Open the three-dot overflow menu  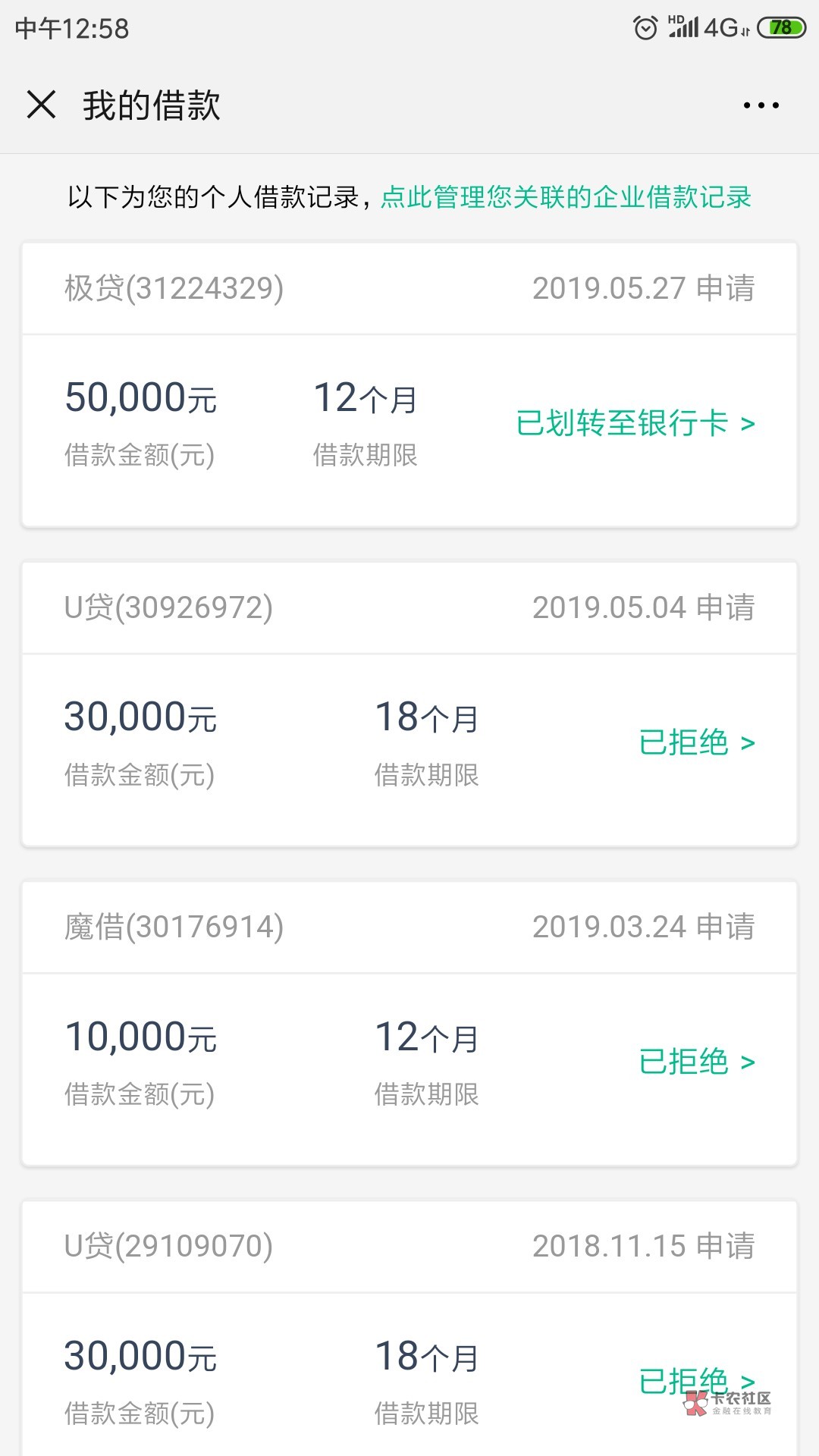point(761,105)
